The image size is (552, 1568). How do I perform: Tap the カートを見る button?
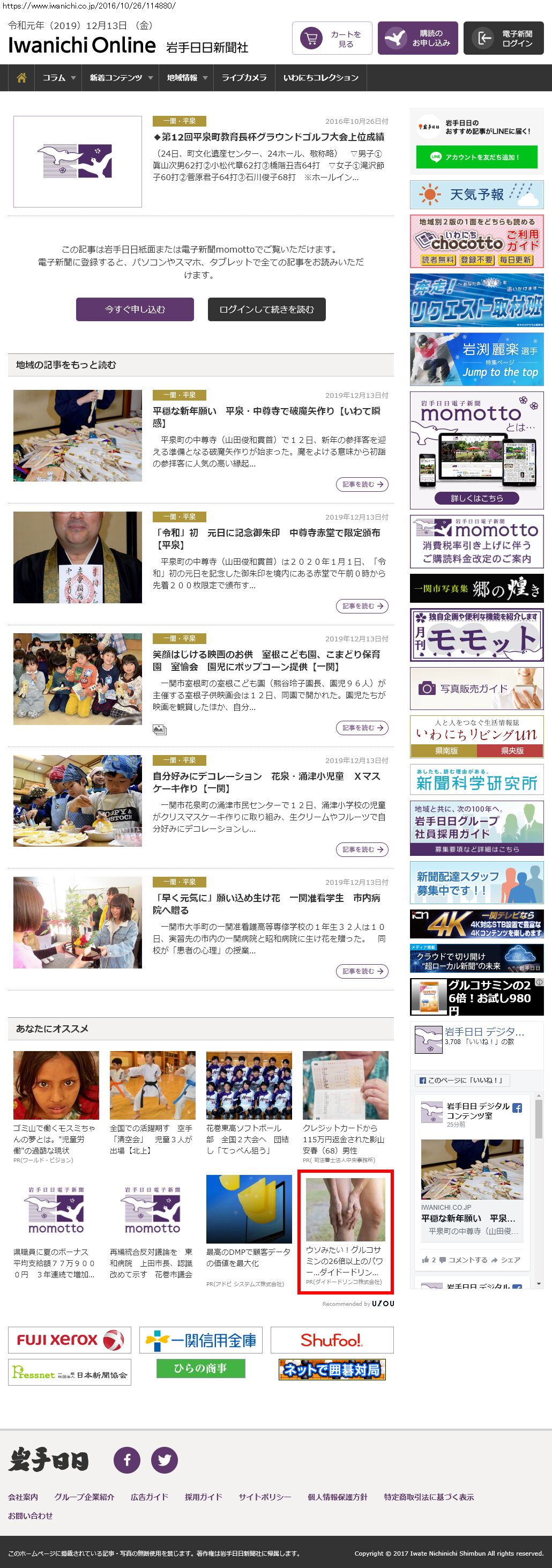click(x=332, y=39)
